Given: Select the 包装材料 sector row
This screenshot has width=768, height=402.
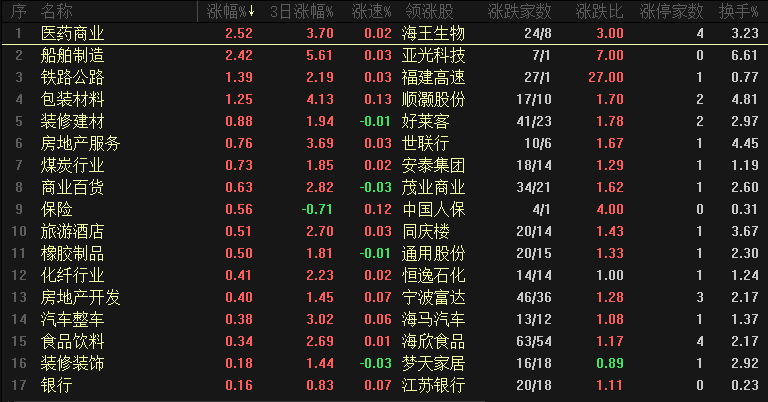Looking at the screenshot, I should point(72,99).
